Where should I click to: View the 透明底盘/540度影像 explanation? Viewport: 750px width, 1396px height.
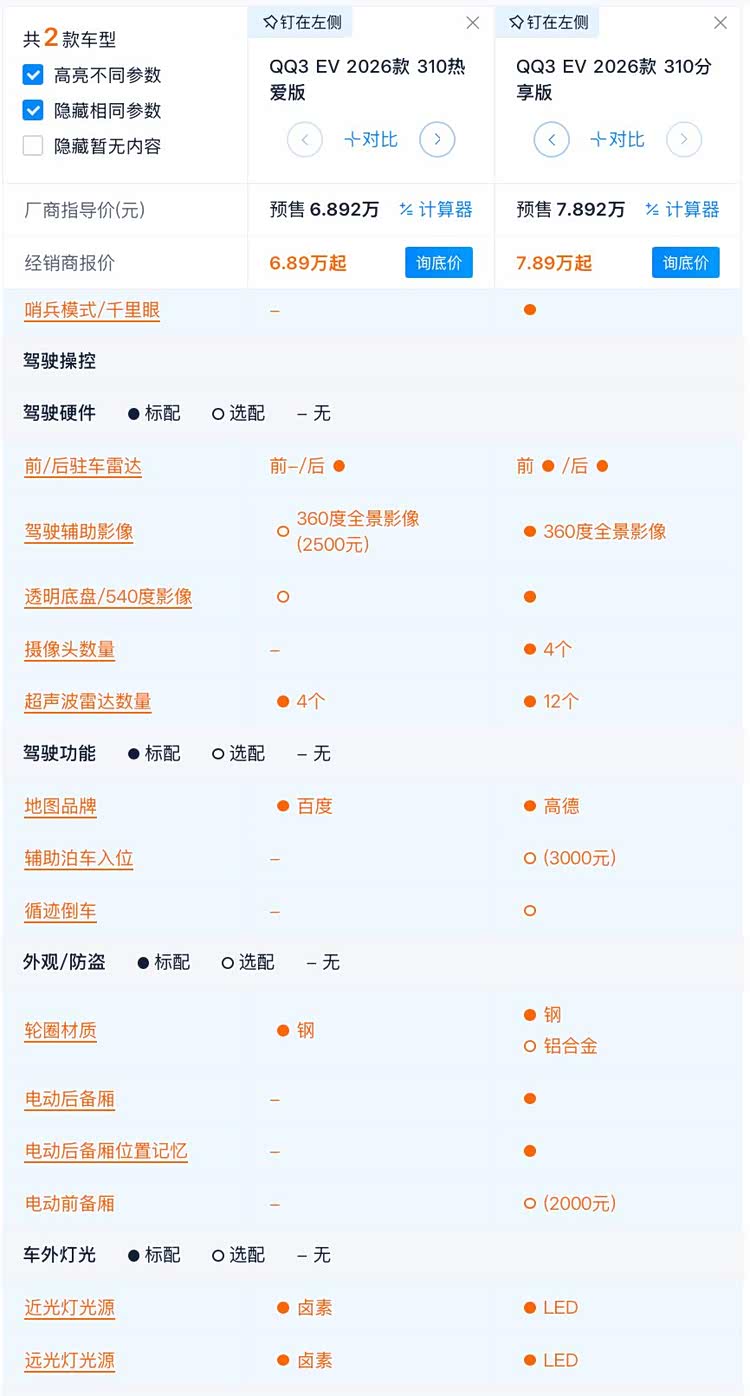click(x=108, y=597)
